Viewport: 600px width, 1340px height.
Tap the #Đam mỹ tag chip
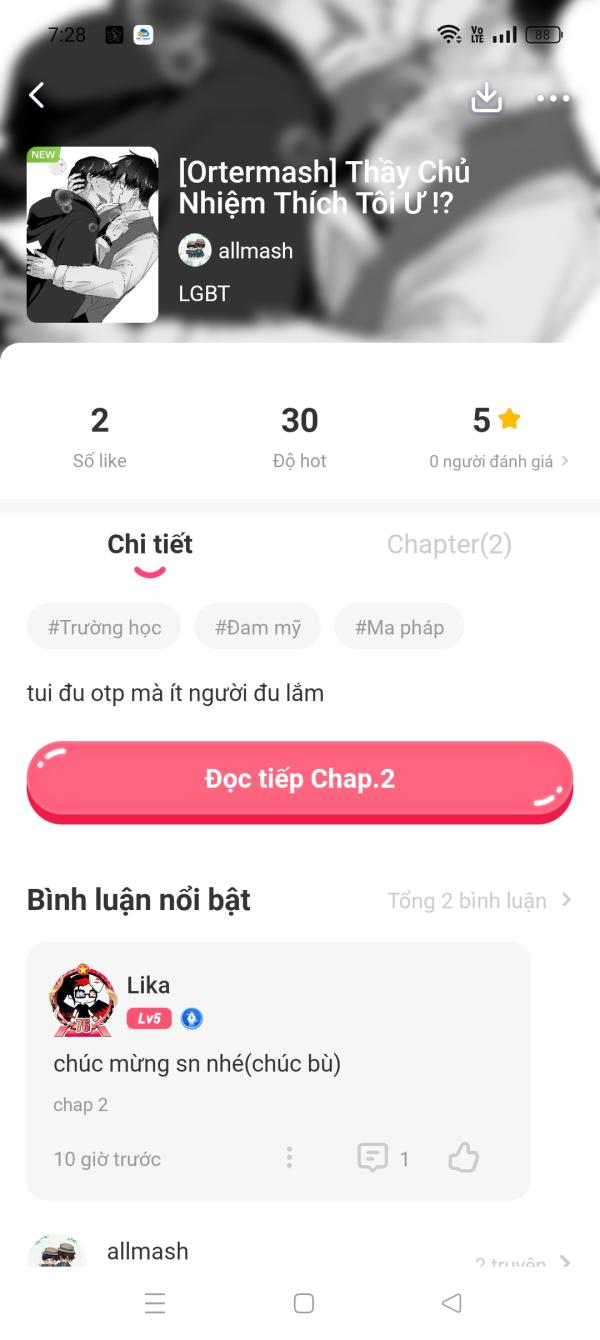tap(257, 627)
